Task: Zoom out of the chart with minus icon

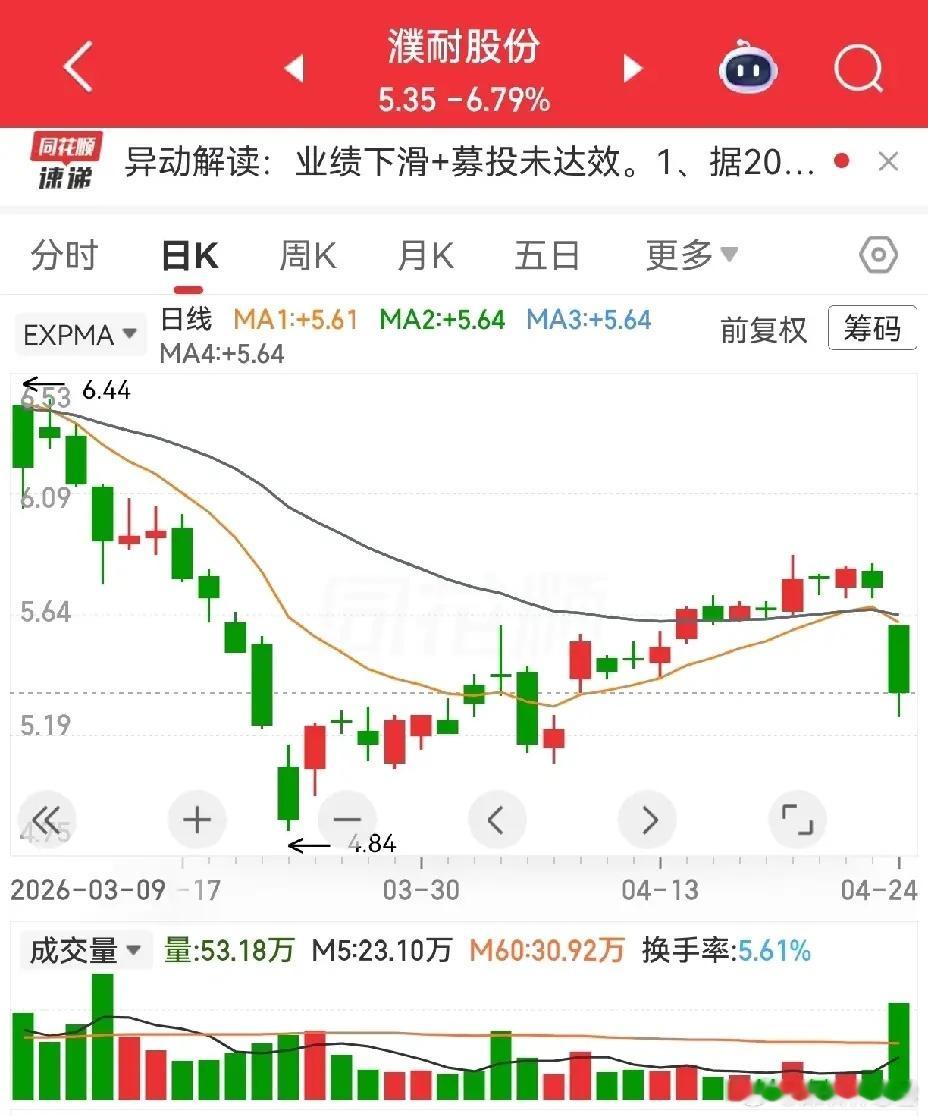Action: pos(347,819)
